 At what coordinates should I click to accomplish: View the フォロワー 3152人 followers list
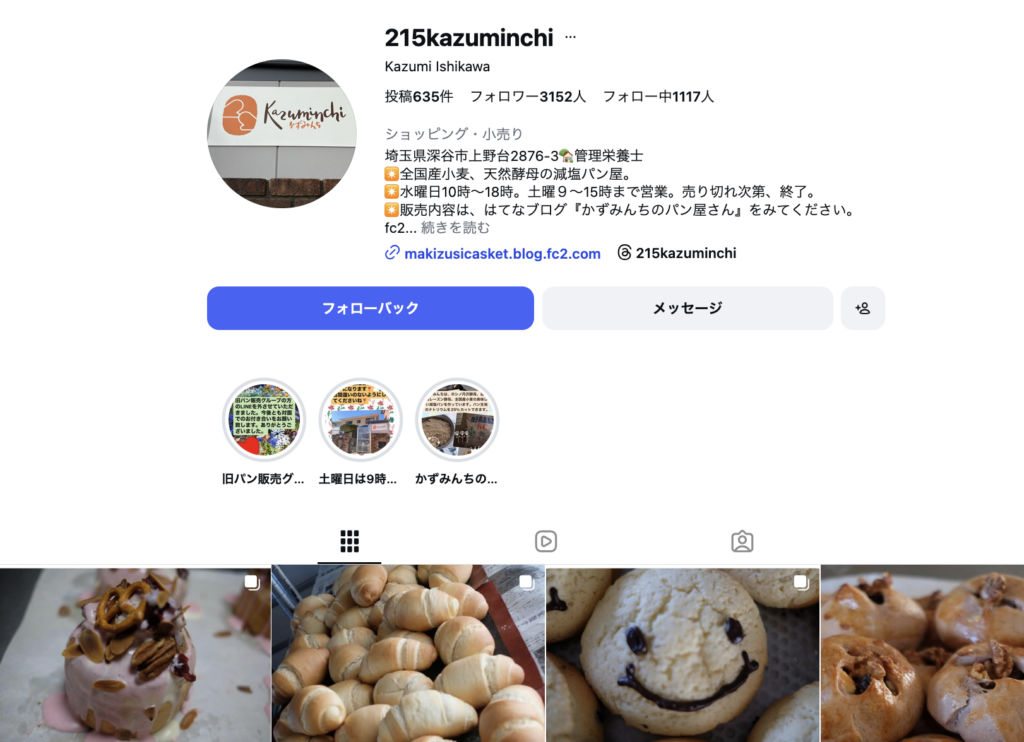528,97
